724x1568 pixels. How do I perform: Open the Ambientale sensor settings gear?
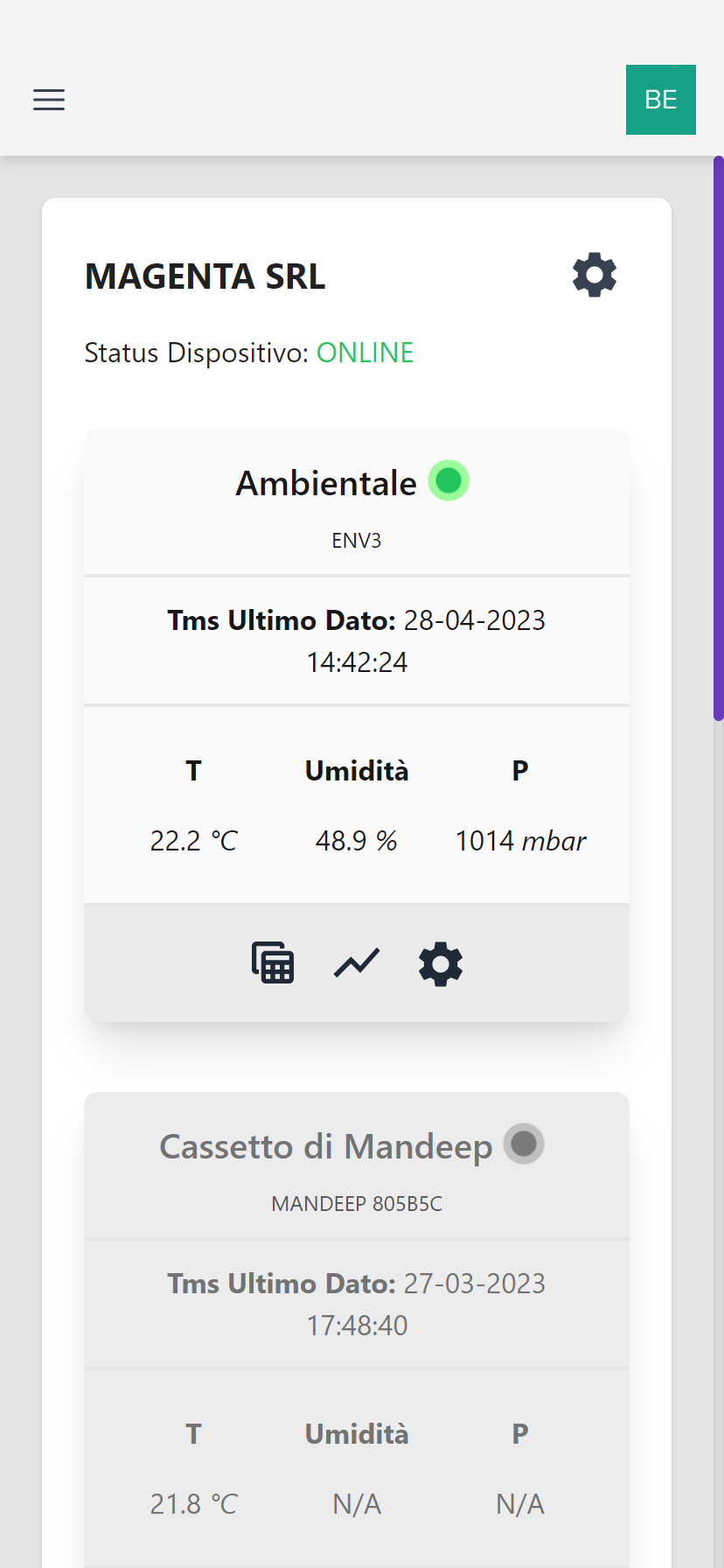(441, 964)
